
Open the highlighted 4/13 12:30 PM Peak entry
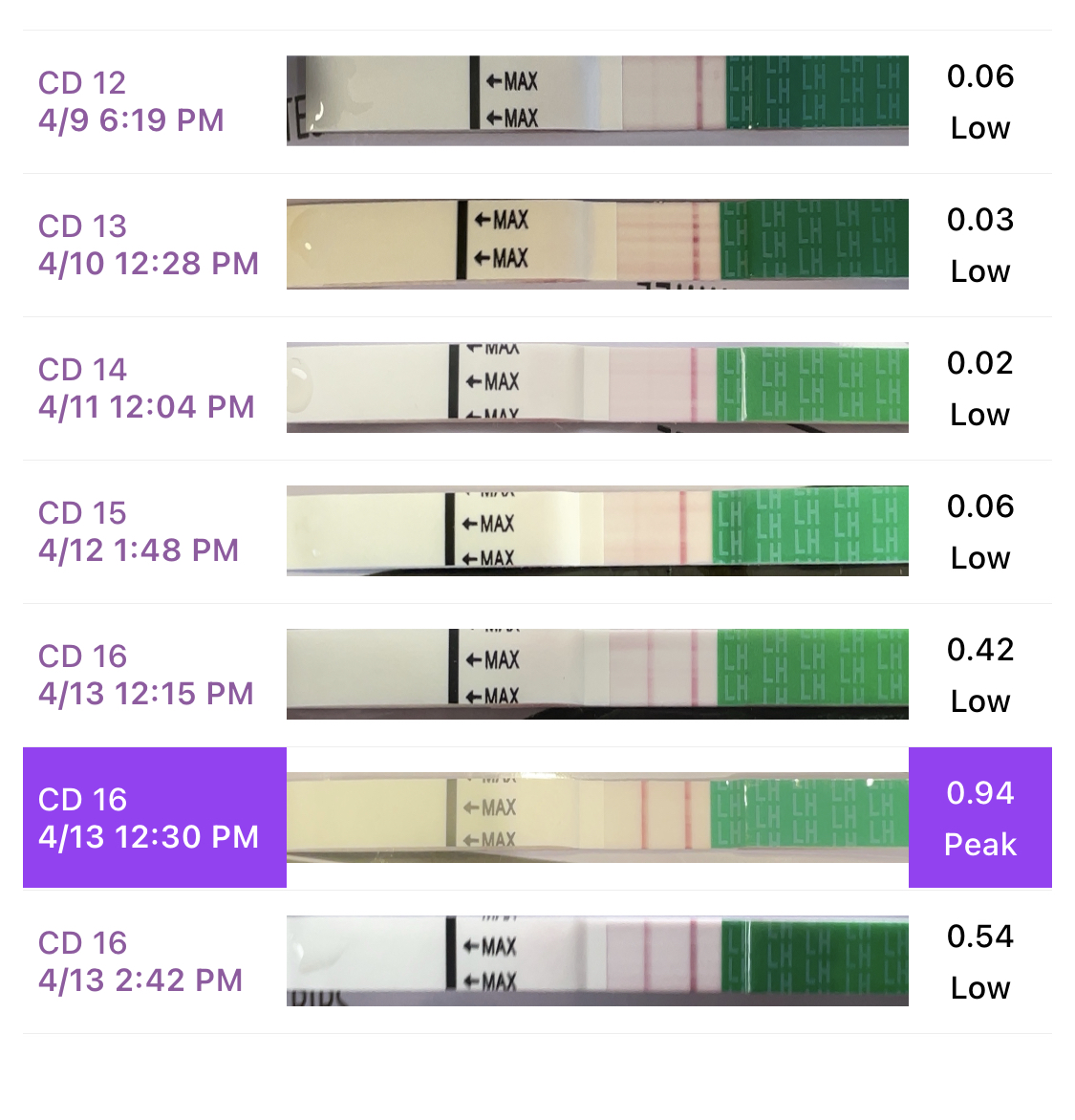(x=537, y=818)
